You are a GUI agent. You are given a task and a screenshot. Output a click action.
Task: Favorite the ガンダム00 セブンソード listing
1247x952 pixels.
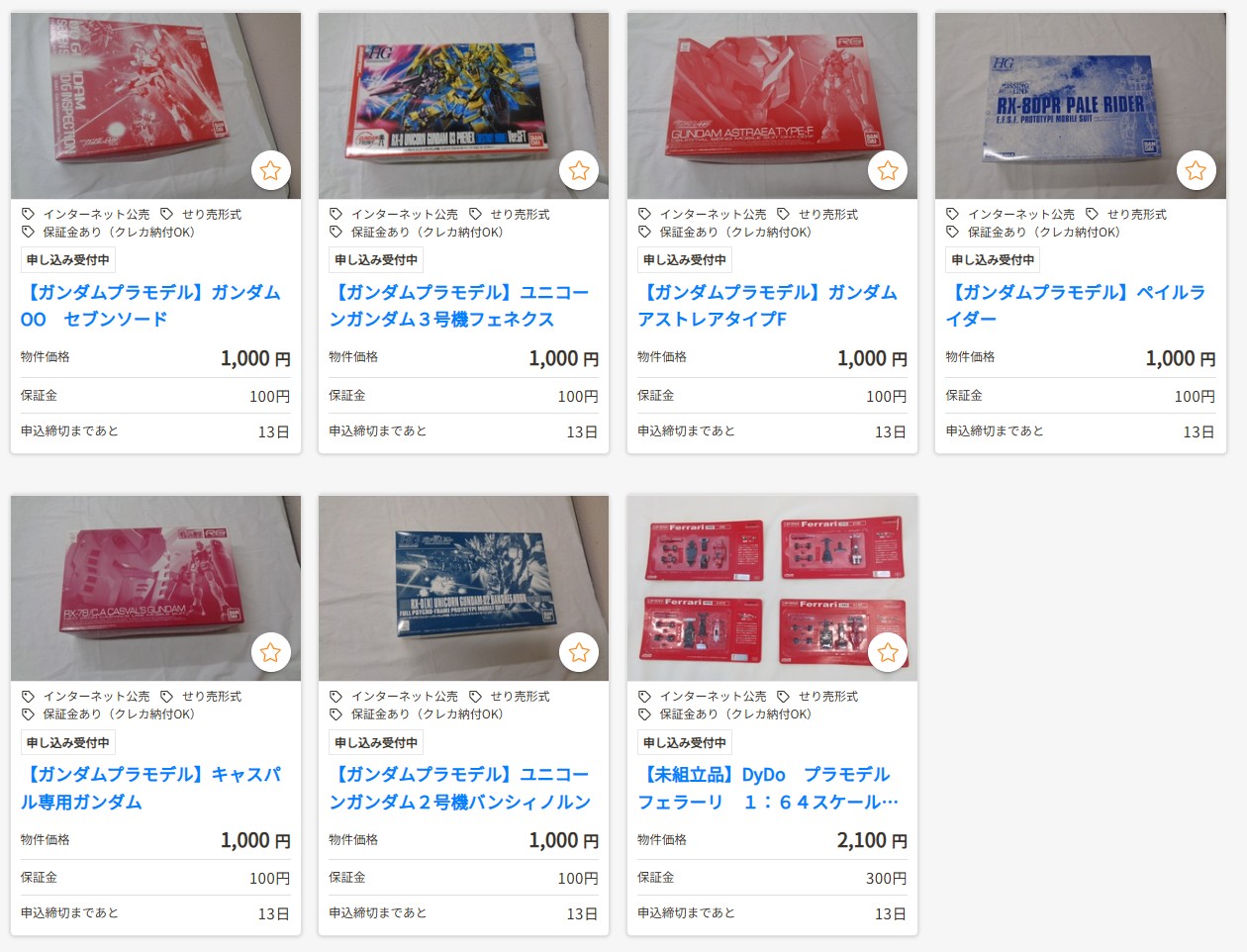270,170
